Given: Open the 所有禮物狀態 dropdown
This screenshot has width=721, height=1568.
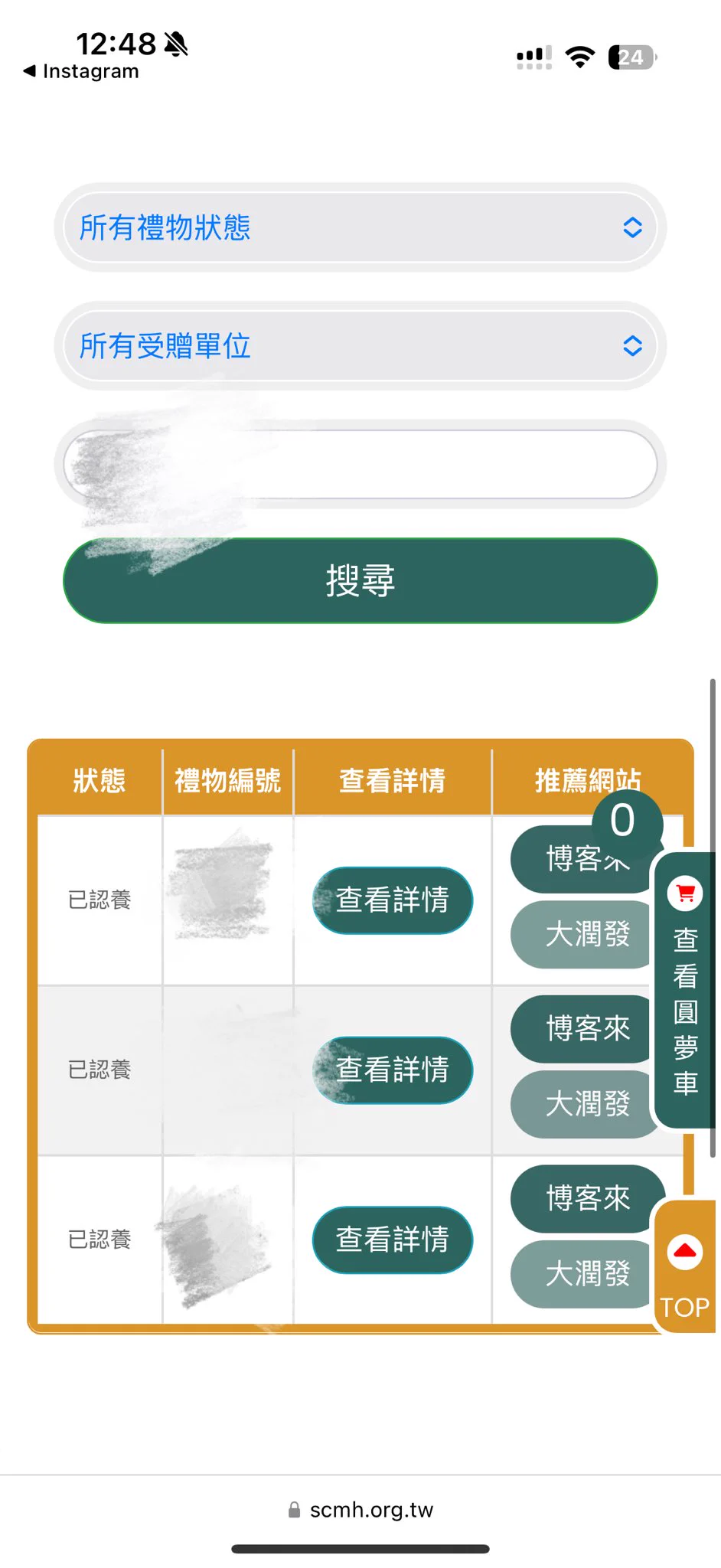Looking at the screenshot, I should pos(360,227).
